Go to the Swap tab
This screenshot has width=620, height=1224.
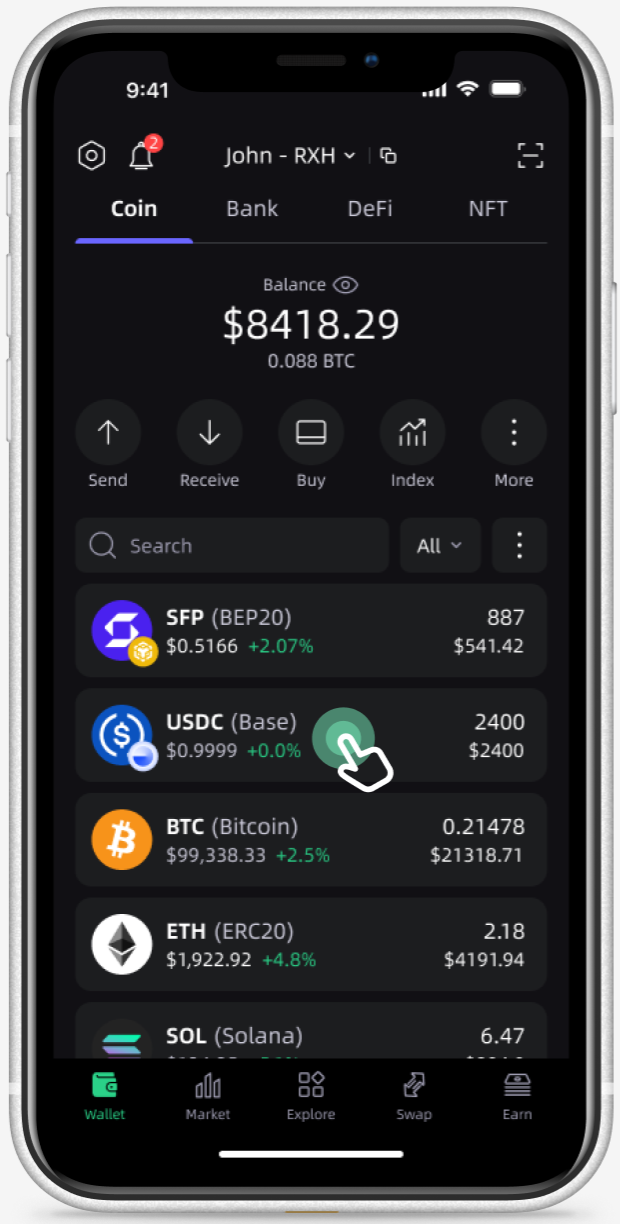(x=414, y=1095)
